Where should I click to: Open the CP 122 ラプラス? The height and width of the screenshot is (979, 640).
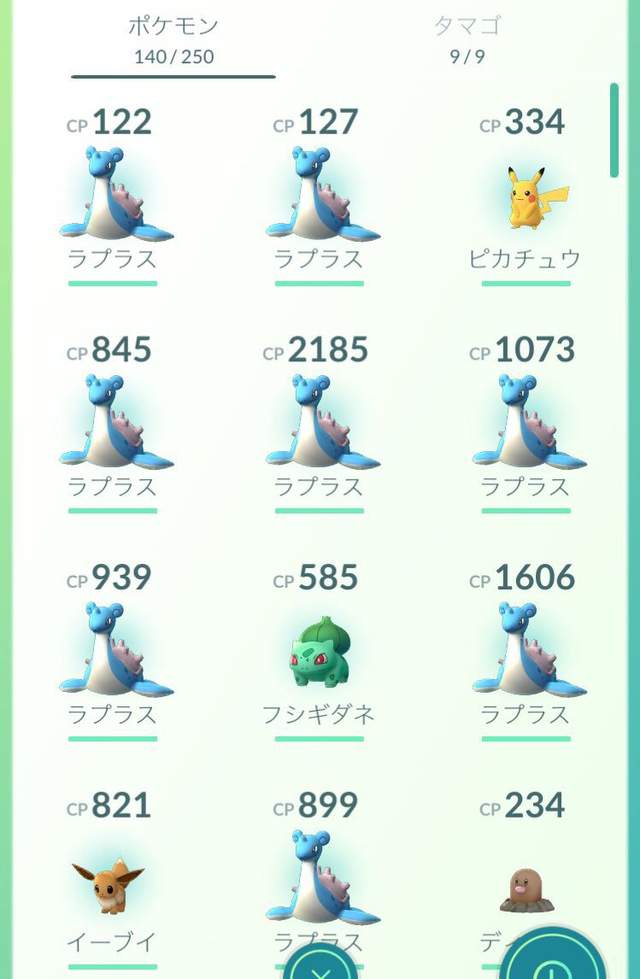coord(113,195)
